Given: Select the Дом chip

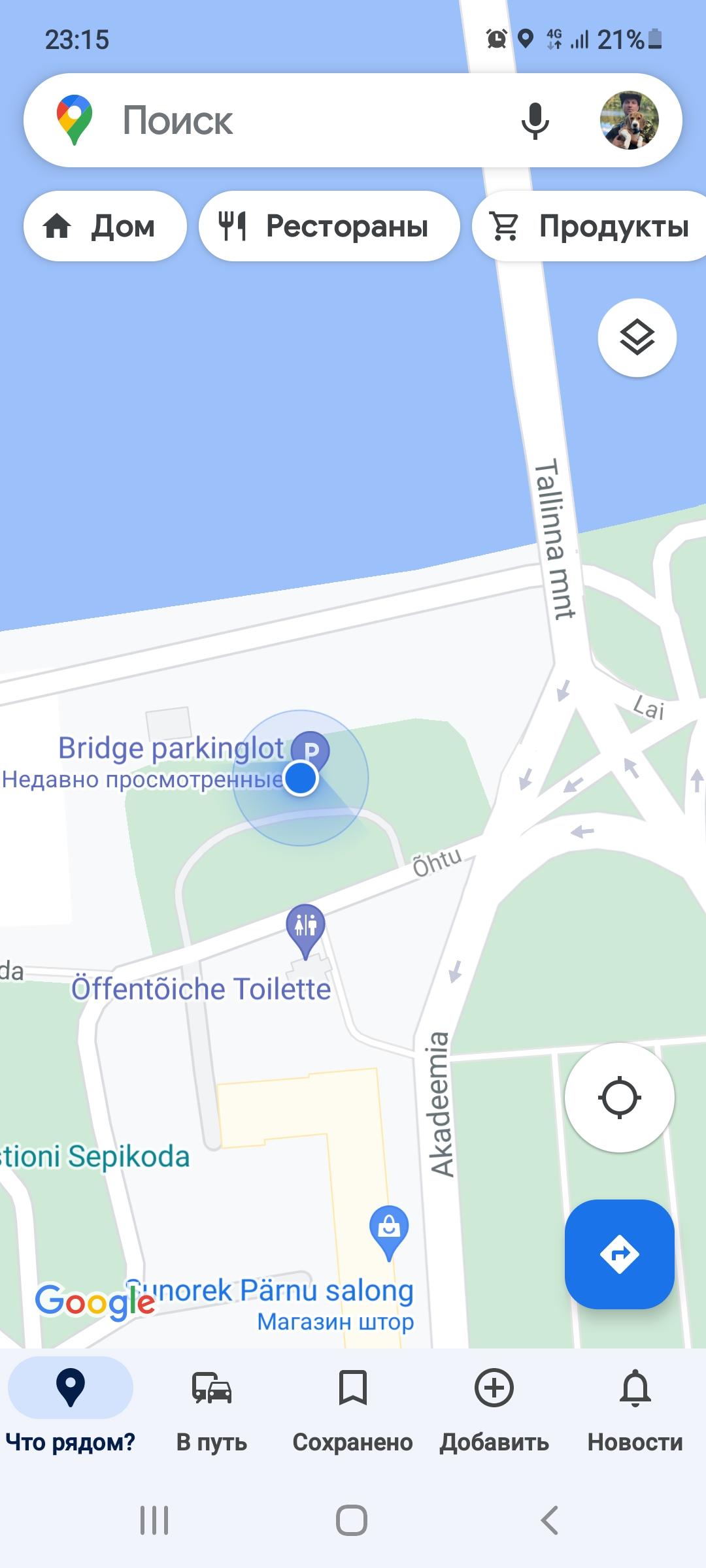Looking at the screenshot, I should [x=105, y=226].
